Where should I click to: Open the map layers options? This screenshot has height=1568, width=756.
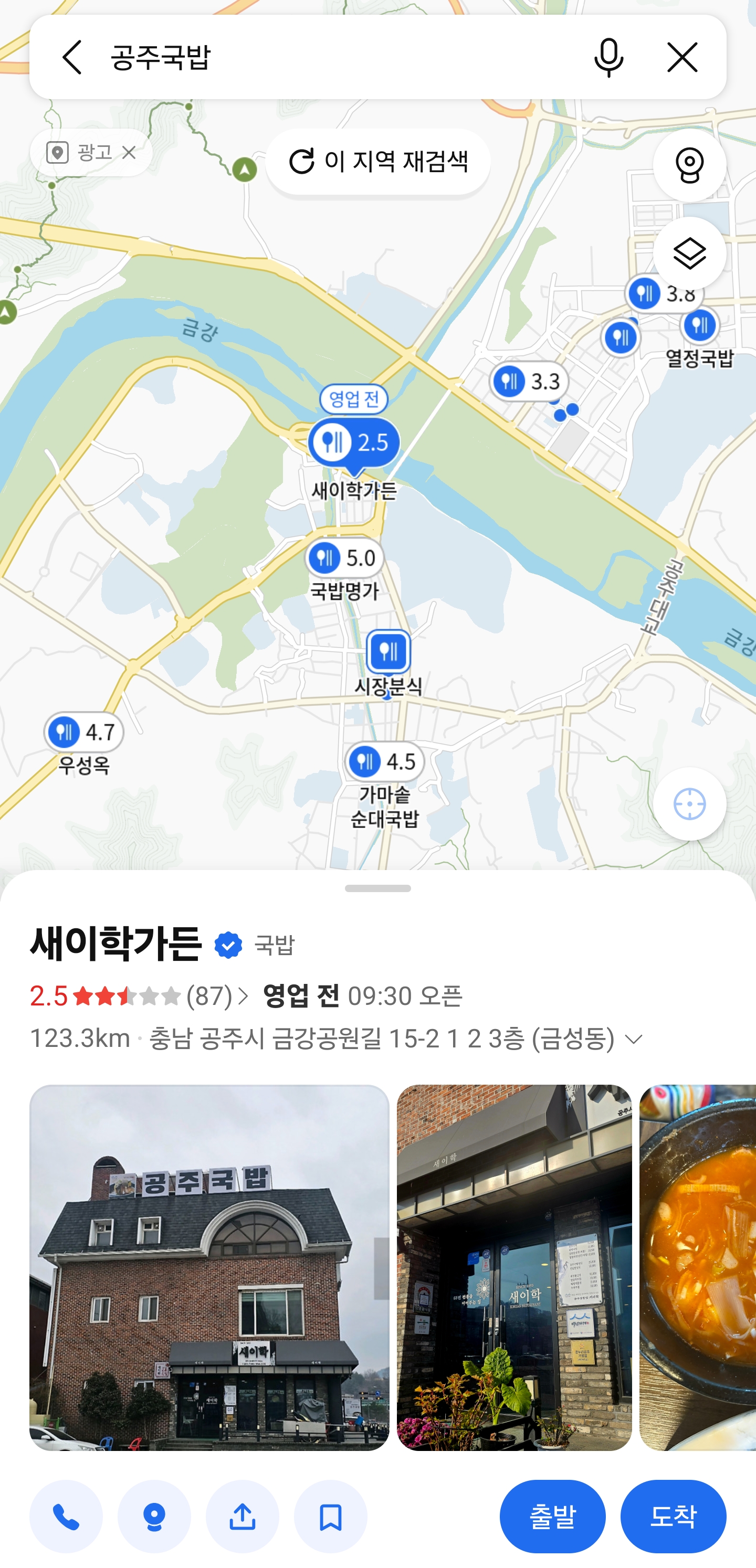[689, 253]
